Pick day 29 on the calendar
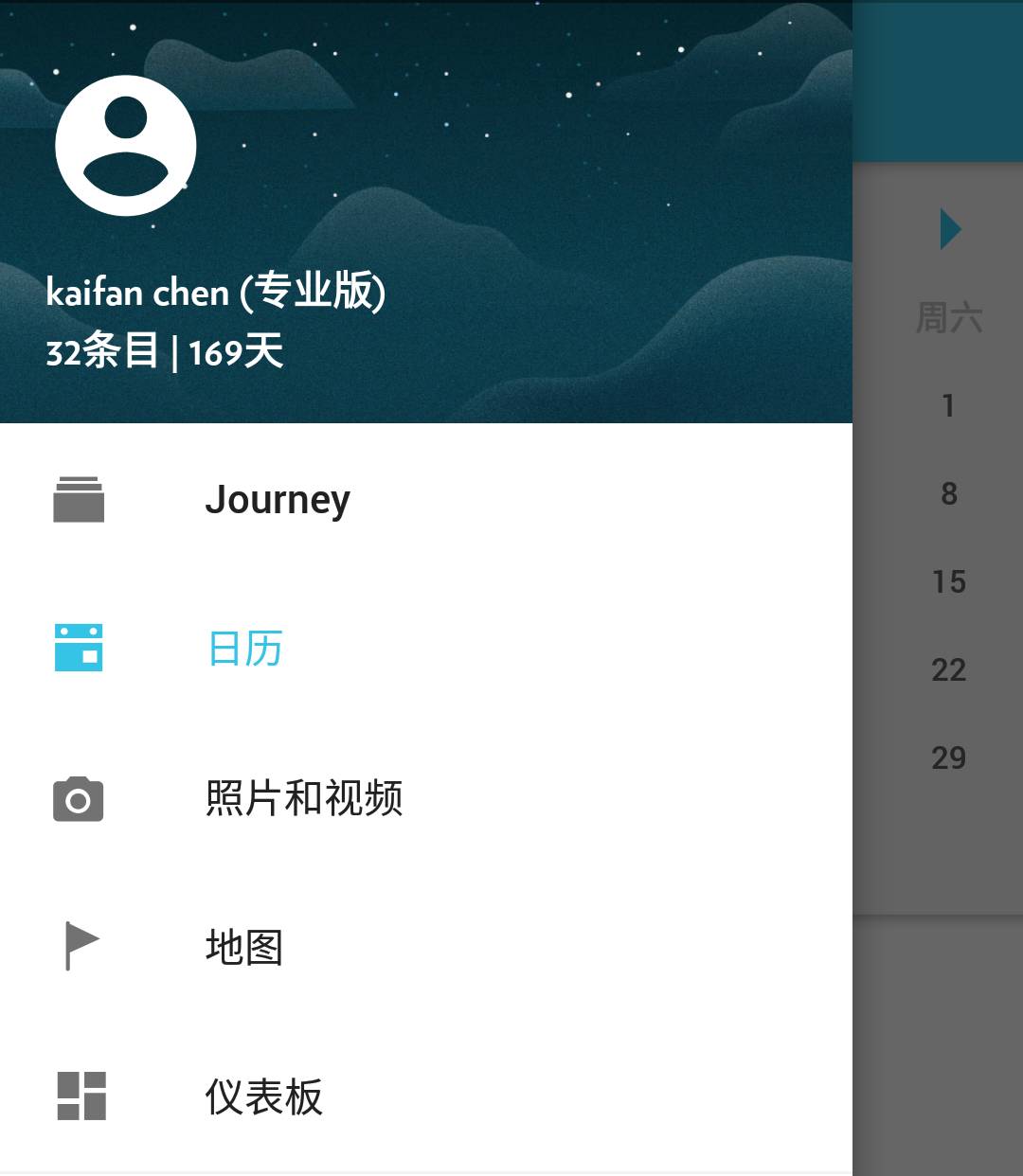1023x1176 pixels. [x=948, y=757]
